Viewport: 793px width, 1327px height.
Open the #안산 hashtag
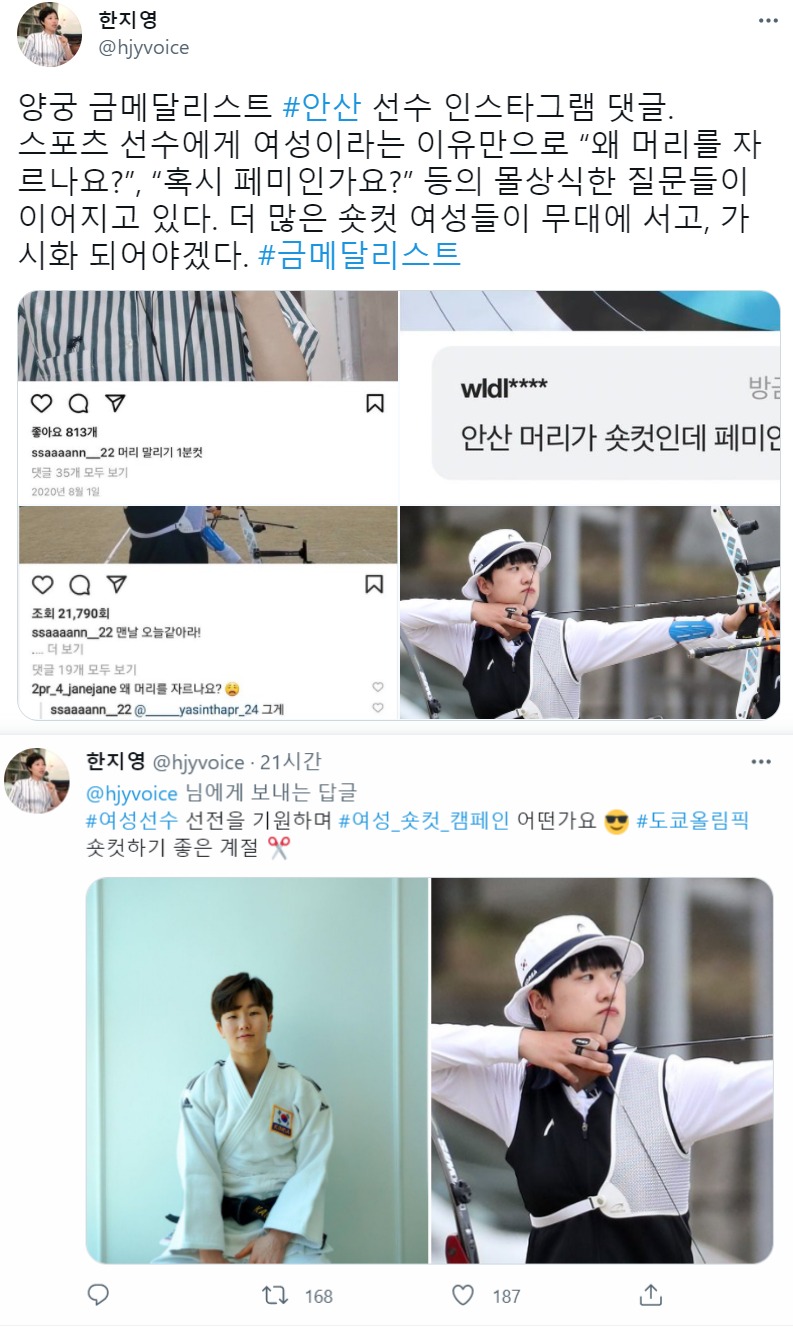[325, 104]
